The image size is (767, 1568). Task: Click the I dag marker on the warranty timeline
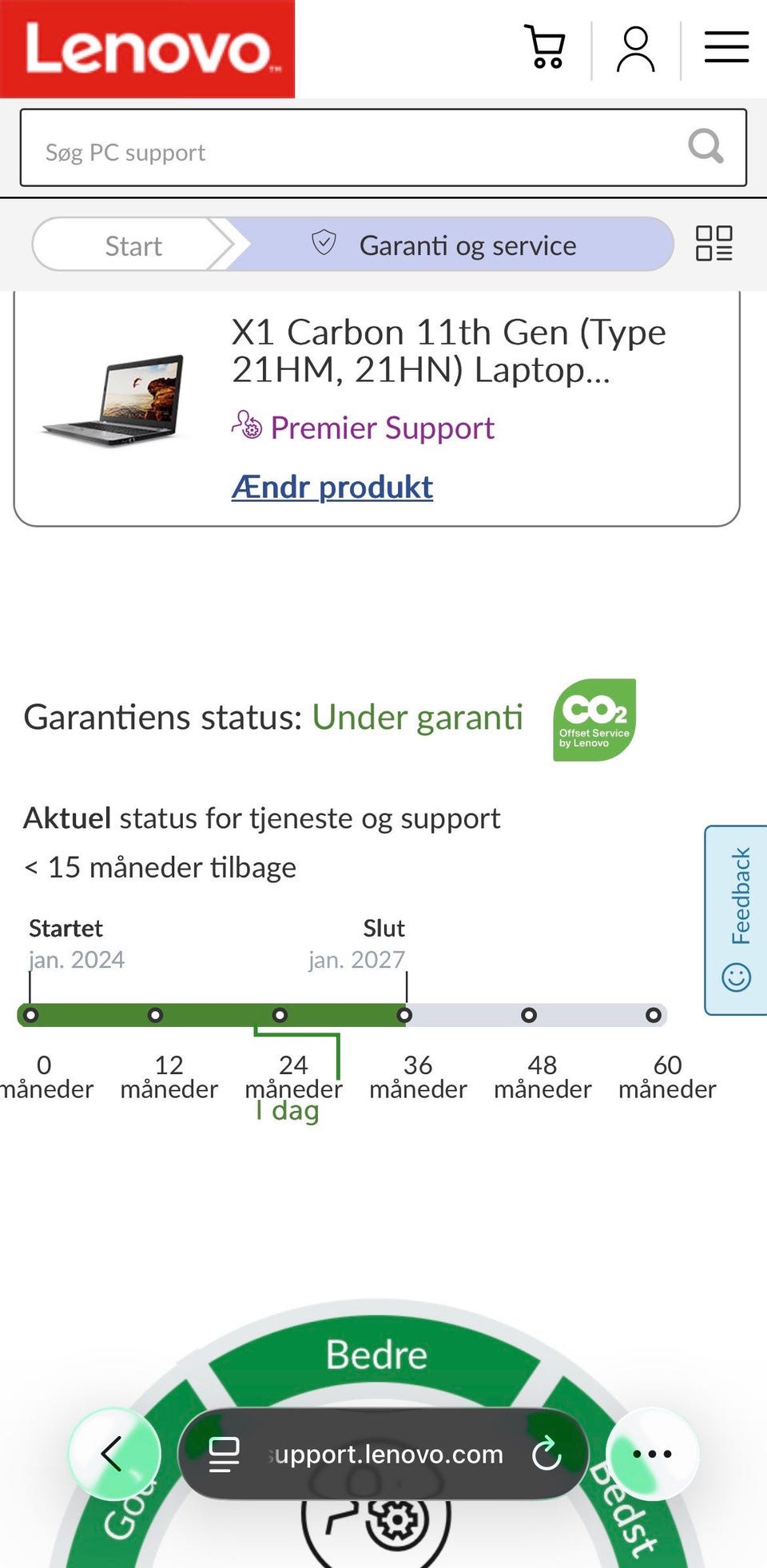point(287,1109)
